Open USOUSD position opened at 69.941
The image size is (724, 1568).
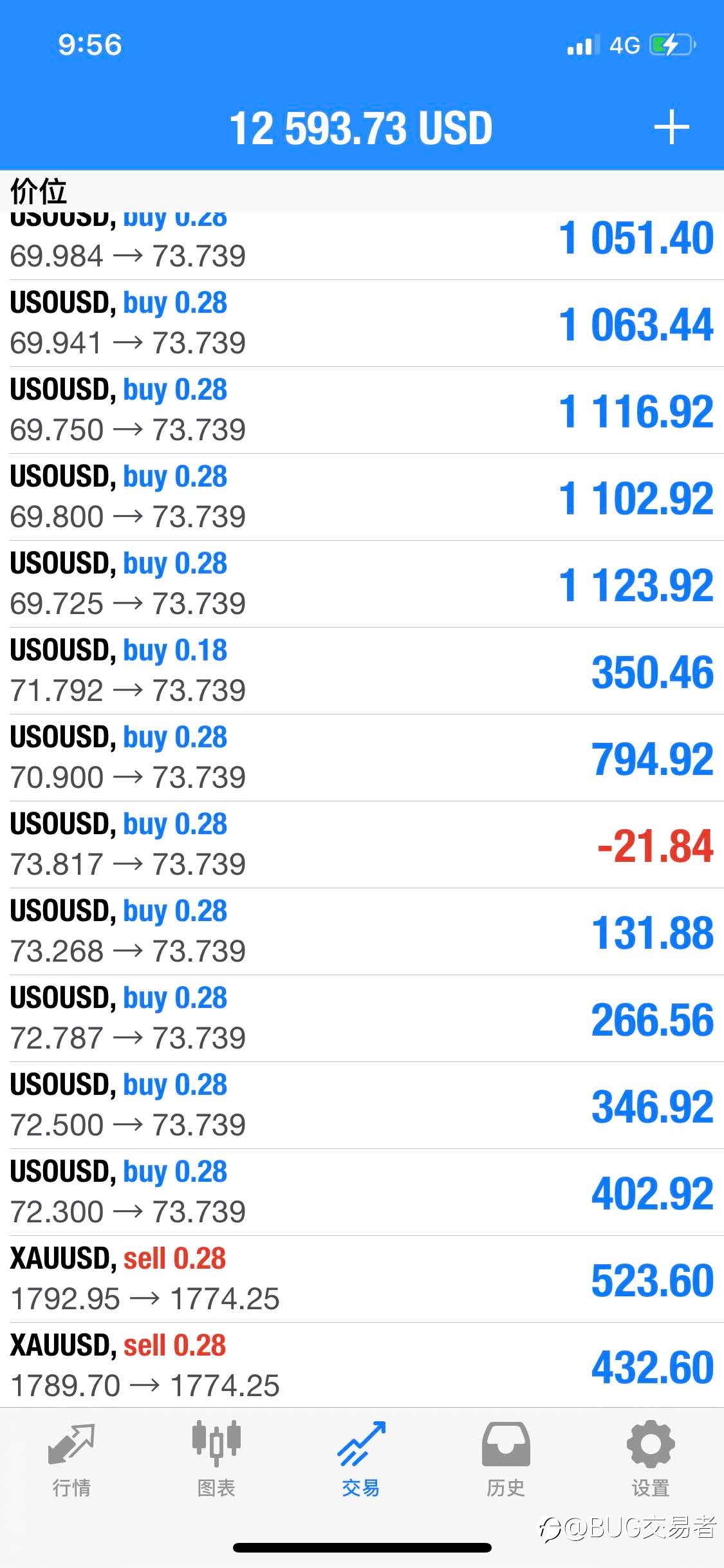point(362,324)
